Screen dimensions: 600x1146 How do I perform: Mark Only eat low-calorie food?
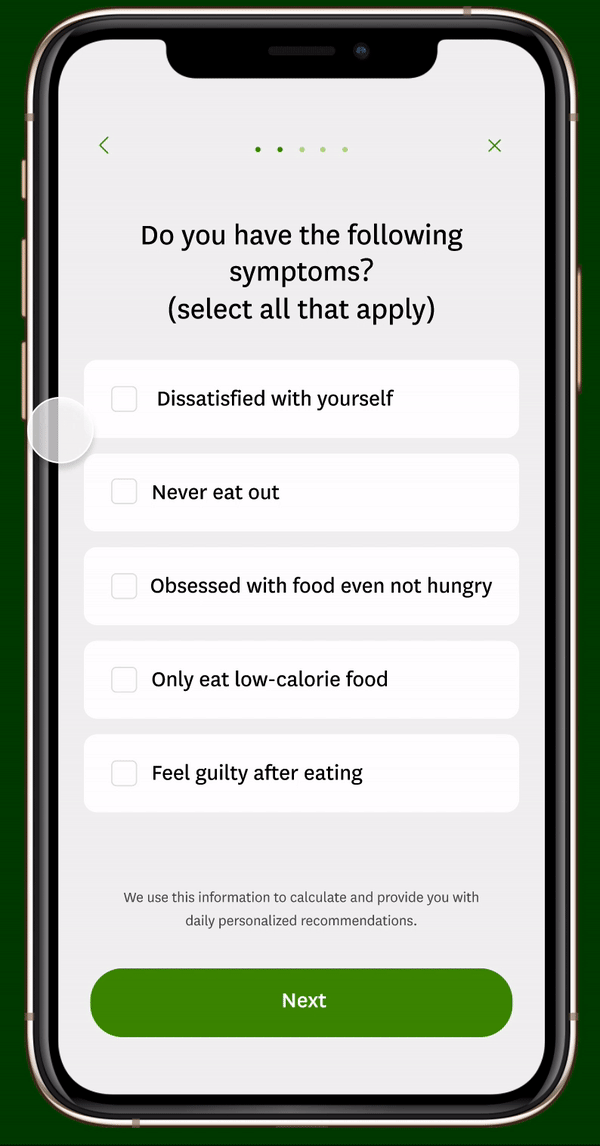coord(124,680)
